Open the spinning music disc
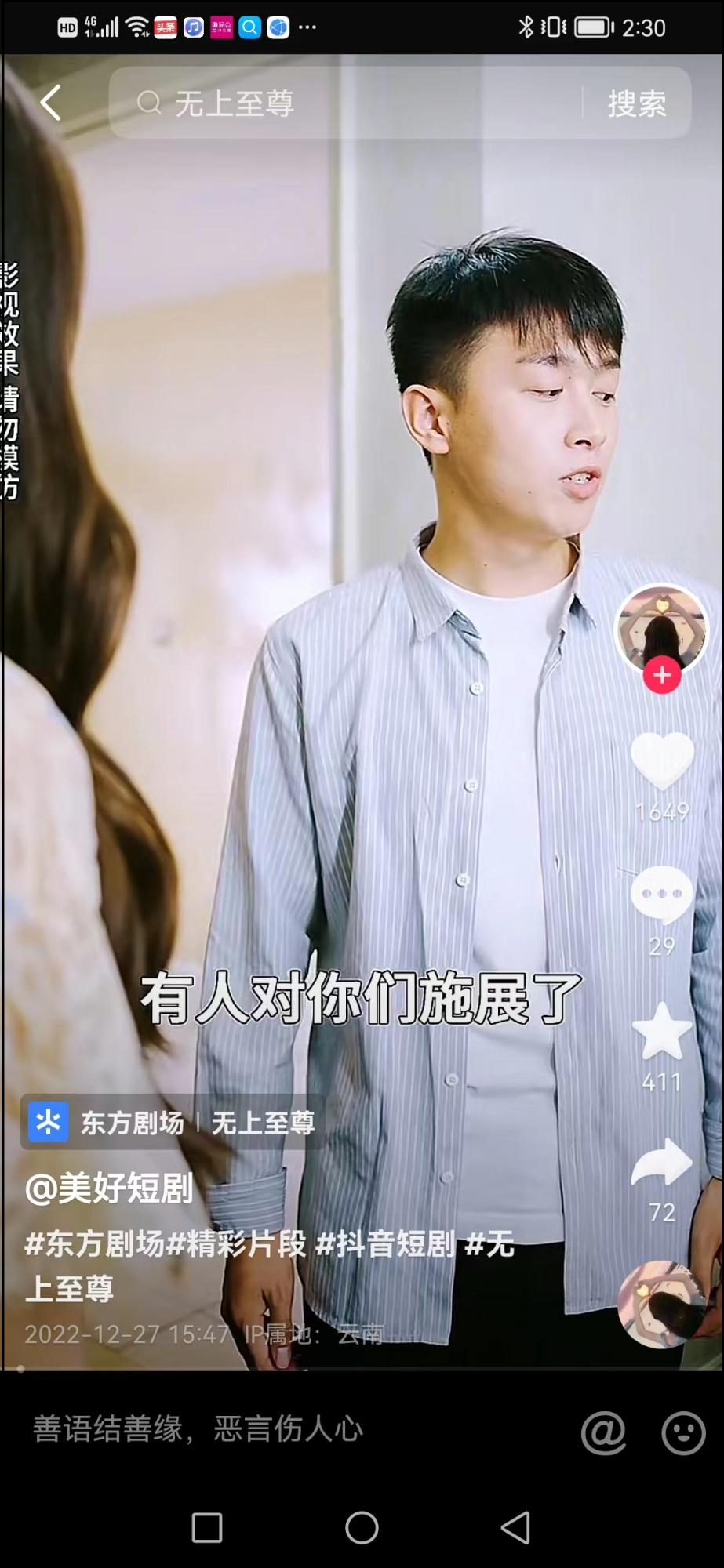 (661, 1305)
